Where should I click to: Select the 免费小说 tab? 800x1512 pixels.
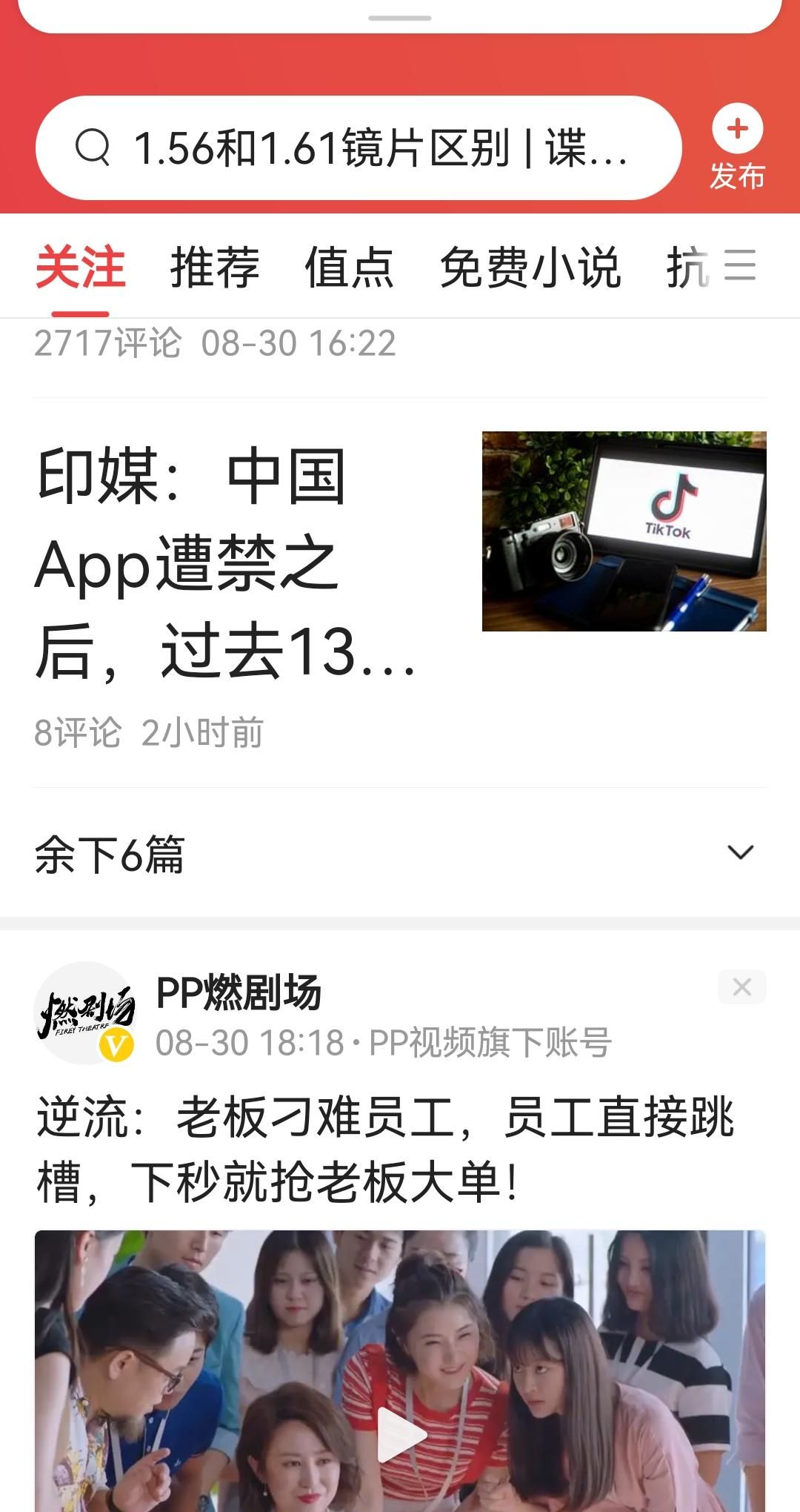point(530,269)
